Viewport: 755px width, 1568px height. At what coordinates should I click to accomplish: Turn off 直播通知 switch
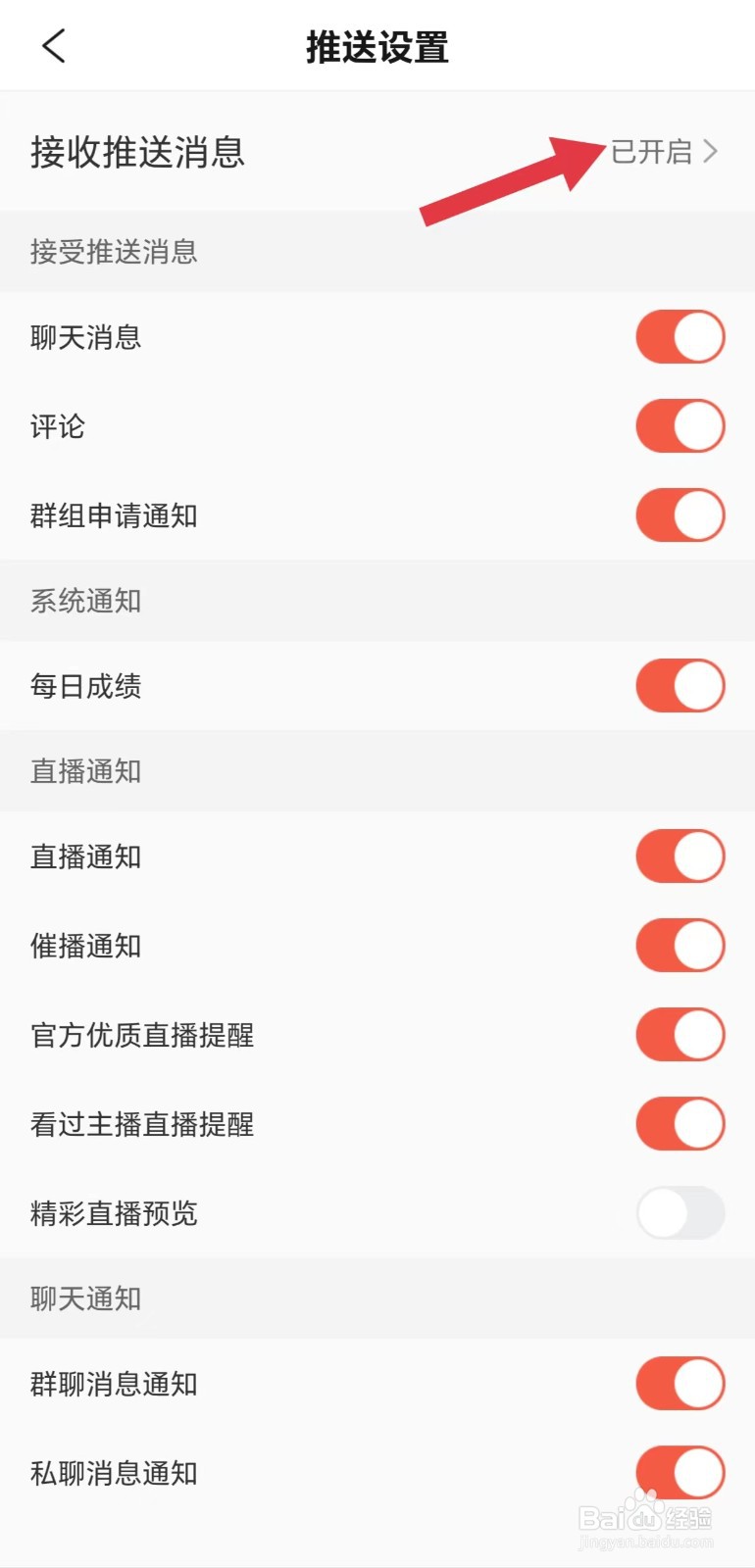coord(679,857)
